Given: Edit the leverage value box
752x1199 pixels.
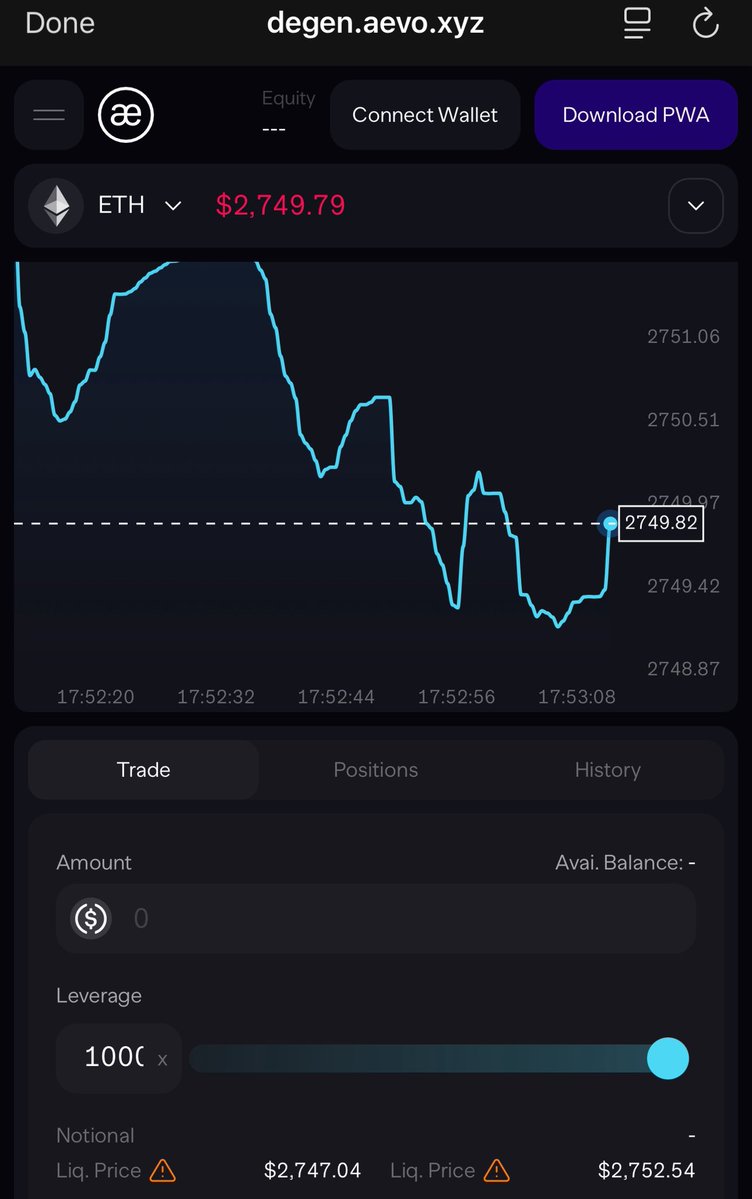Looking at the screenshot, I should click(115, 1058).
